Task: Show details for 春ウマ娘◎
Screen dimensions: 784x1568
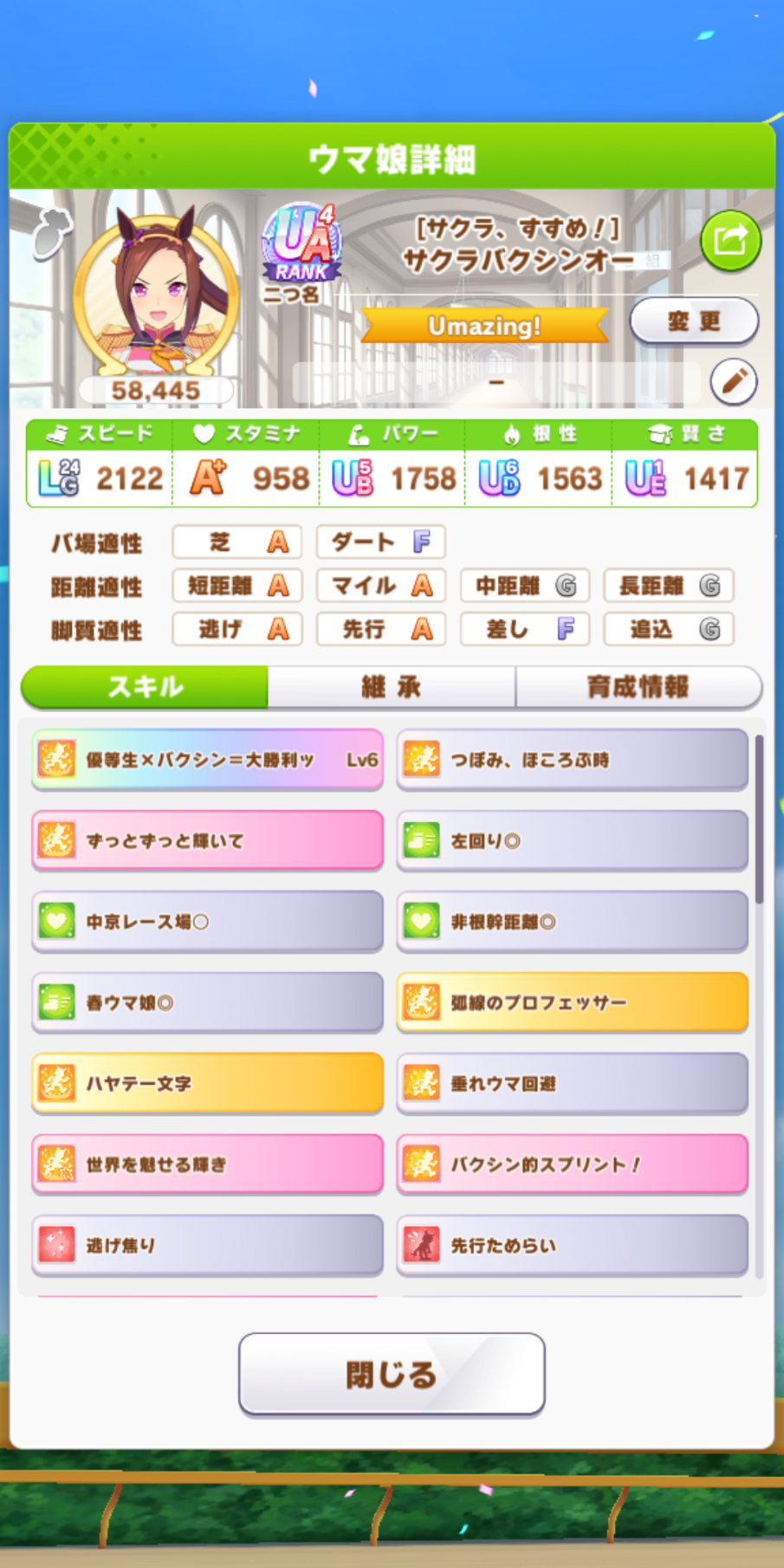Action: 207,1002
